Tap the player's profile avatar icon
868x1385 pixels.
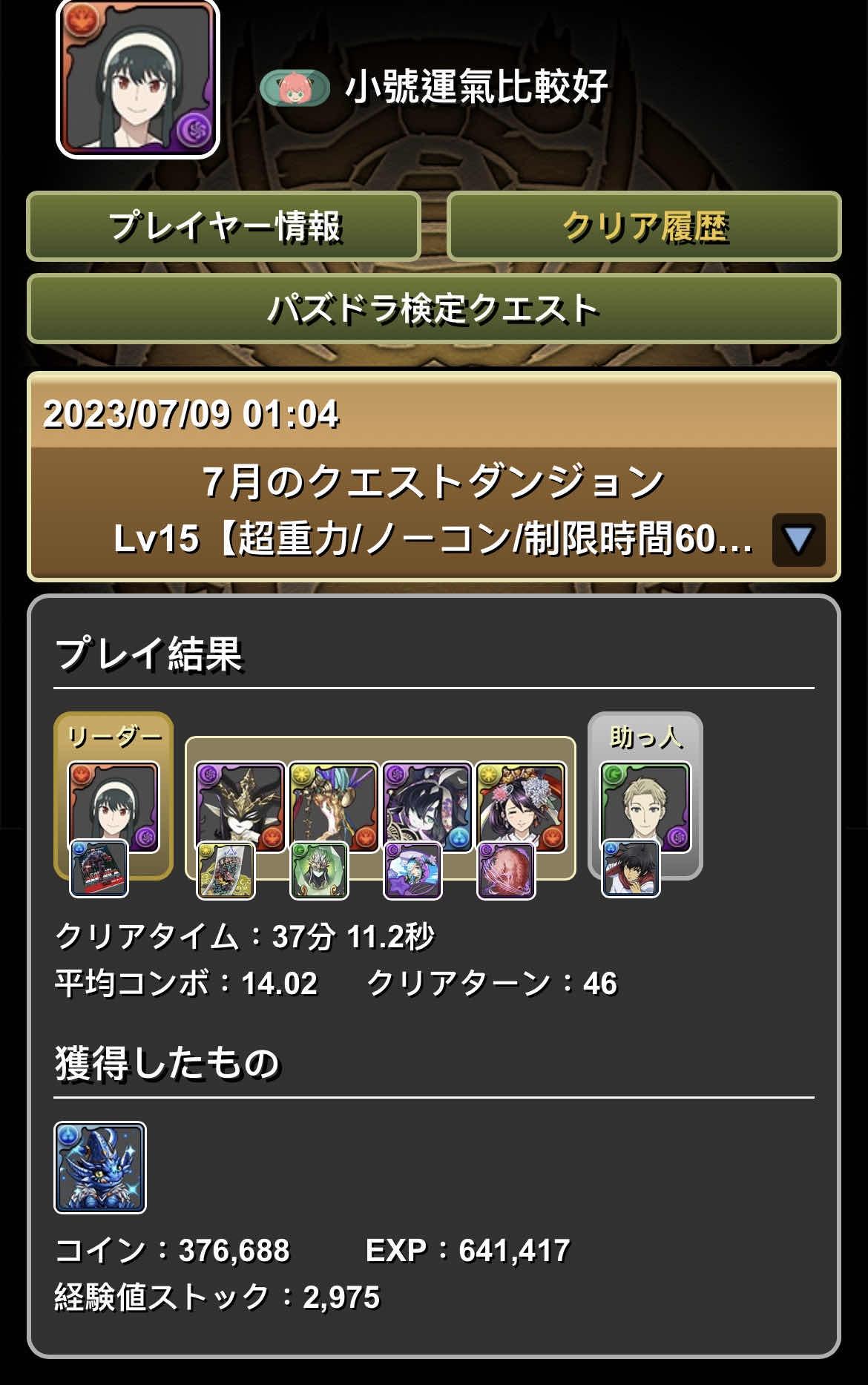tap(138, 78)
